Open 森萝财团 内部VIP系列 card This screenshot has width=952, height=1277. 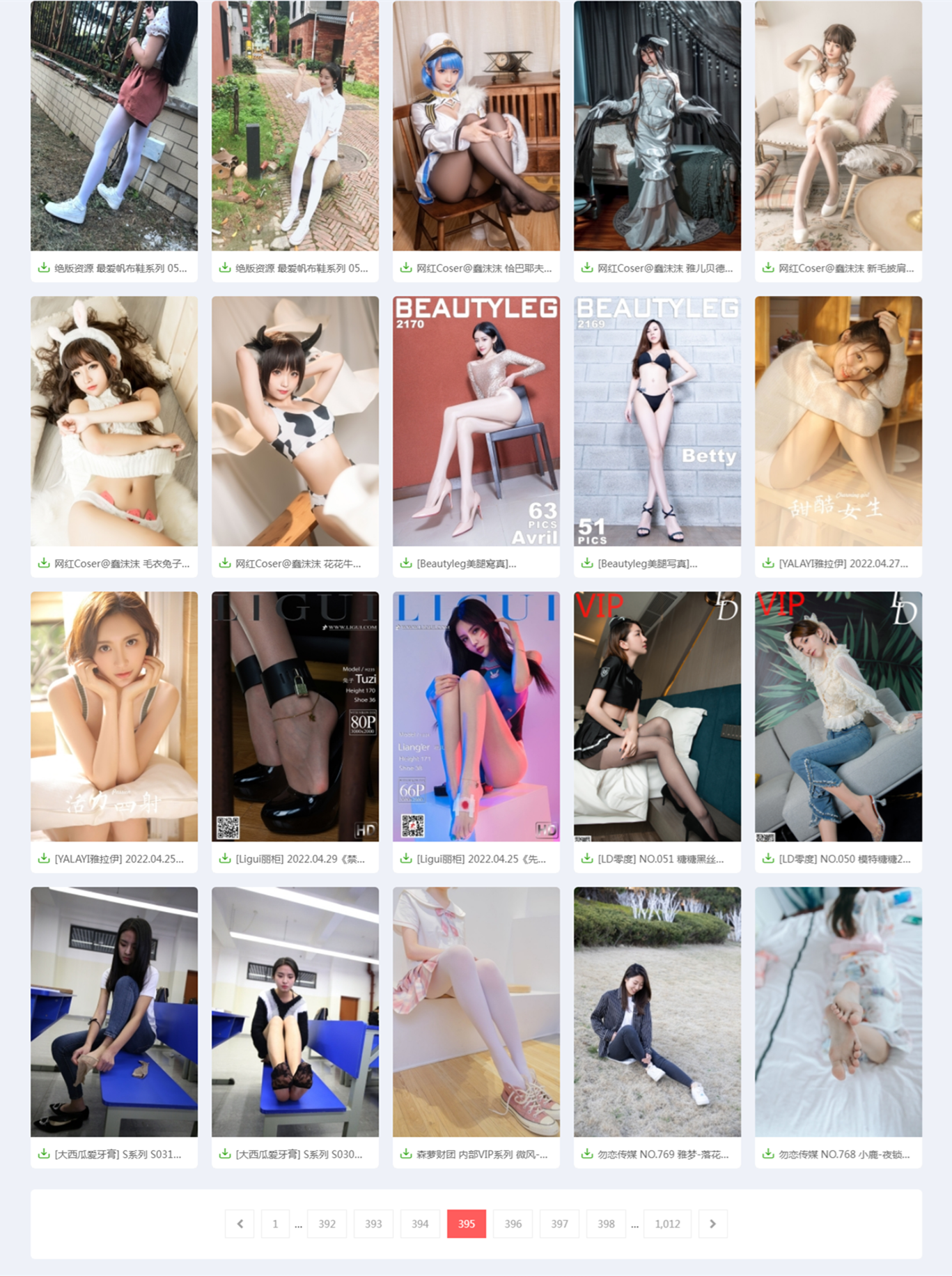tap(476, 1012)
